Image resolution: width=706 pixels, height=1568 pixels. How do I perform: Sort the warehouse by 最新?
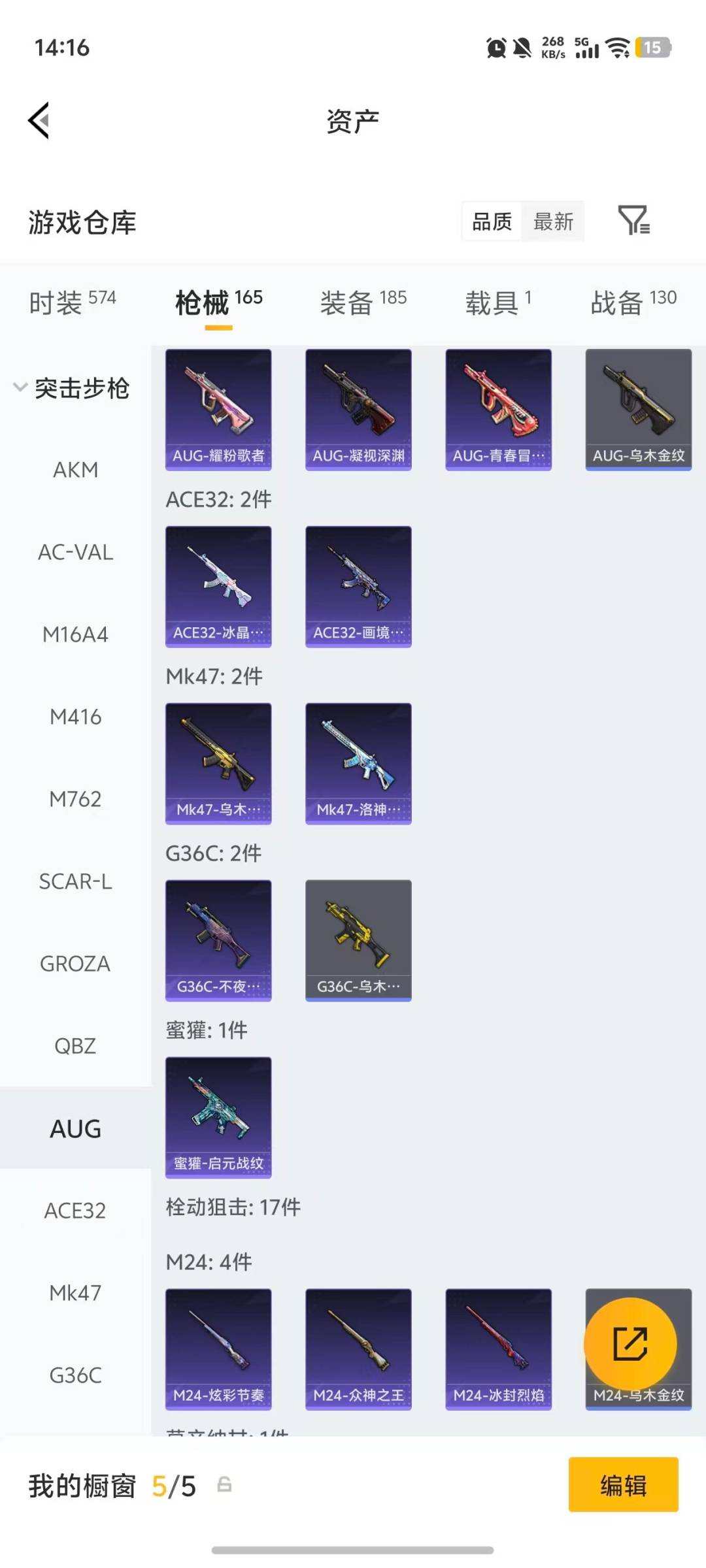[553, 221]
